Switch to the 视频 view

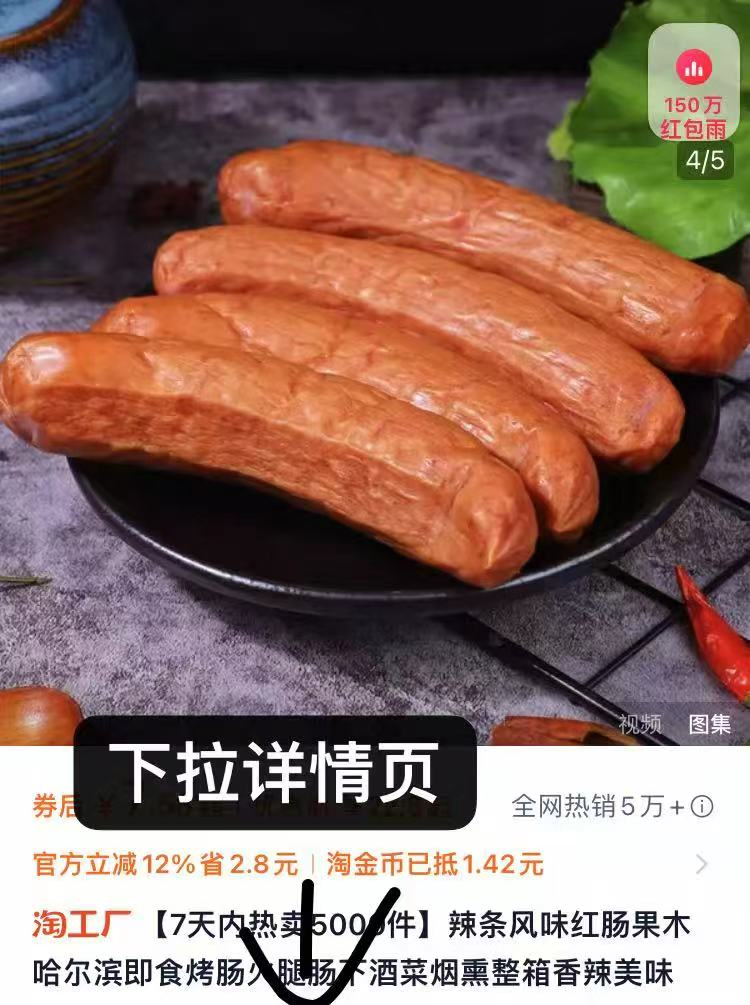pos(639,725)
